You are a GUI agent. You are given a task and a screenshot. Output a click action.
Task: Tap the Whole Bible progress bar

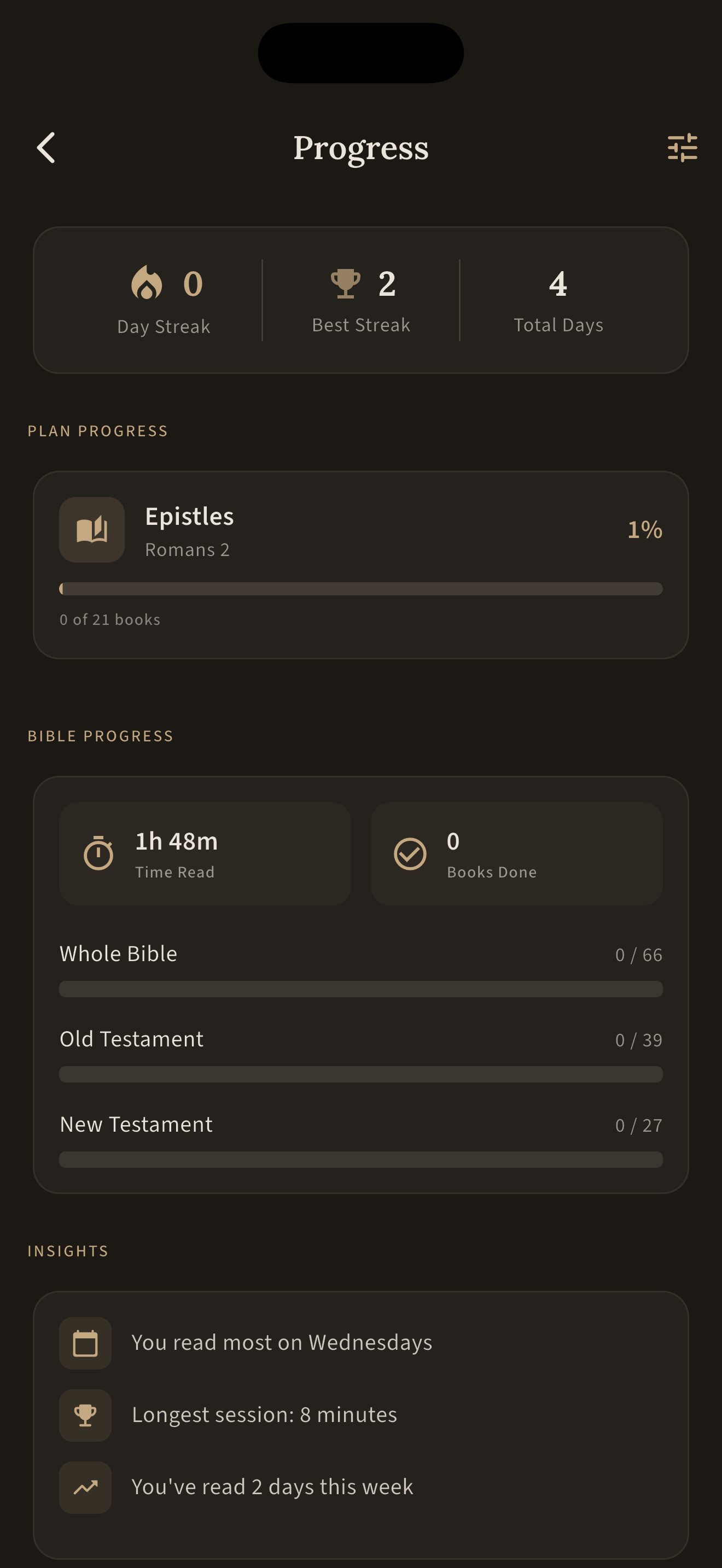click(x=361, y=990)
